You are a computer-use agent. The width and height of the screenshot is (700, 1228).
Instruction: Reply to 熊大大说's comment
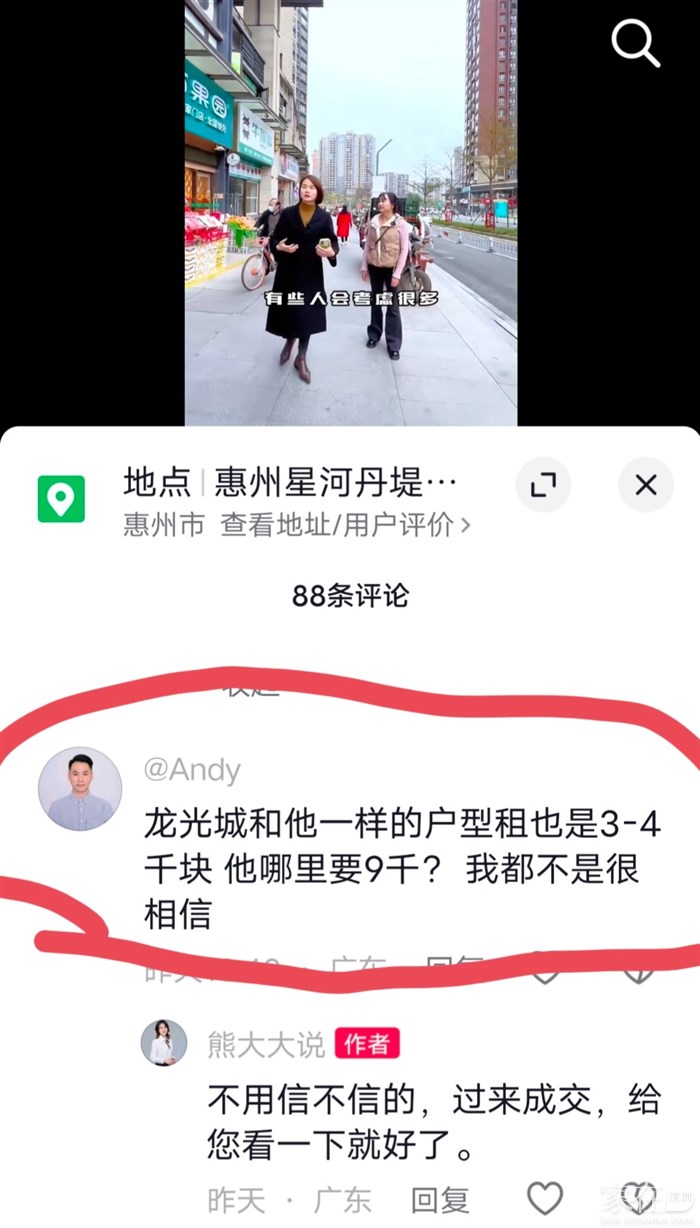(x=440, y=1199)
